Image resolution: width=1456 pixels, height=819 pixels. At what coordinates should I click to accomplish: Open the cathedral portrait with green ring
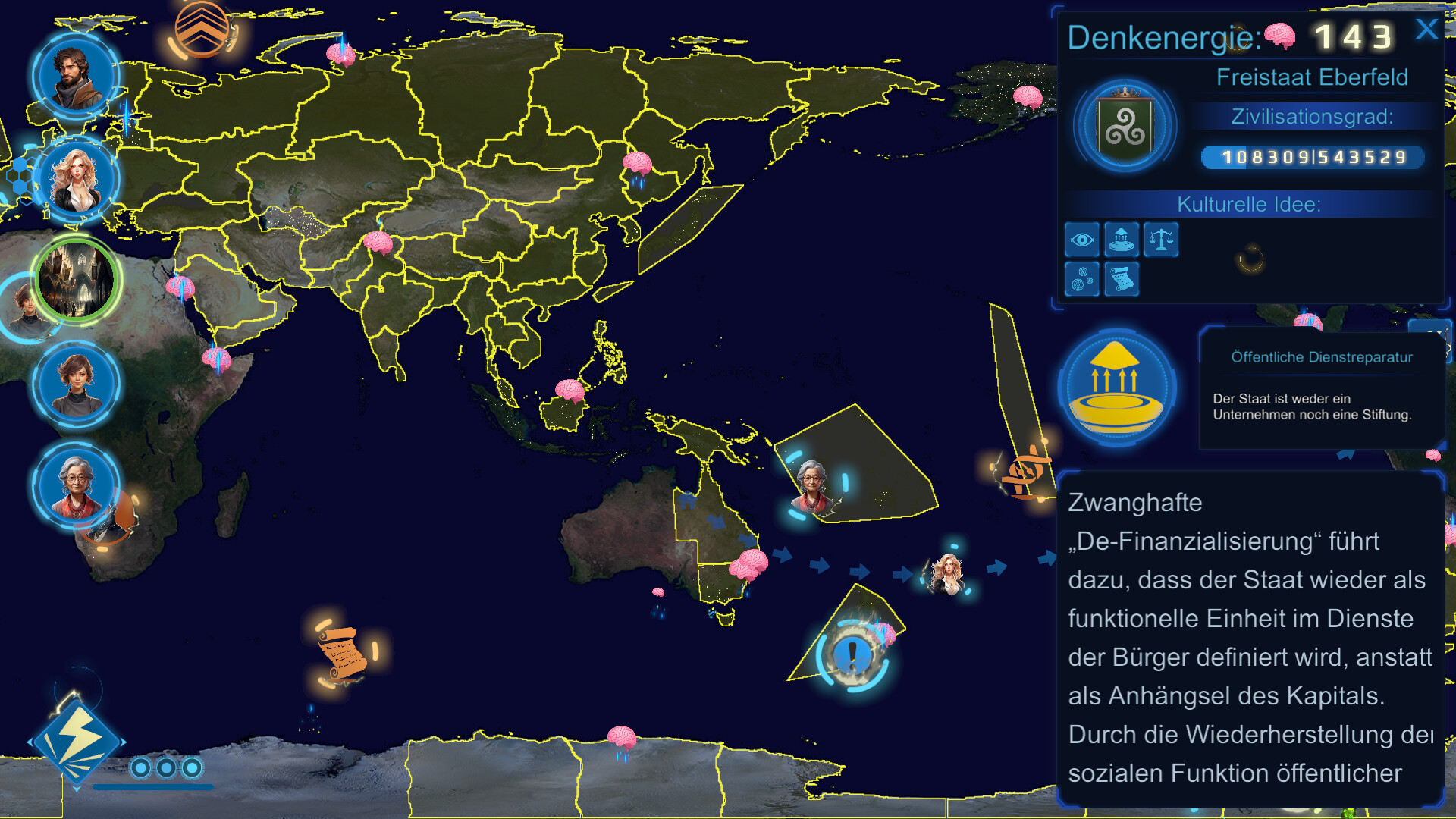(x=76, y=281)
